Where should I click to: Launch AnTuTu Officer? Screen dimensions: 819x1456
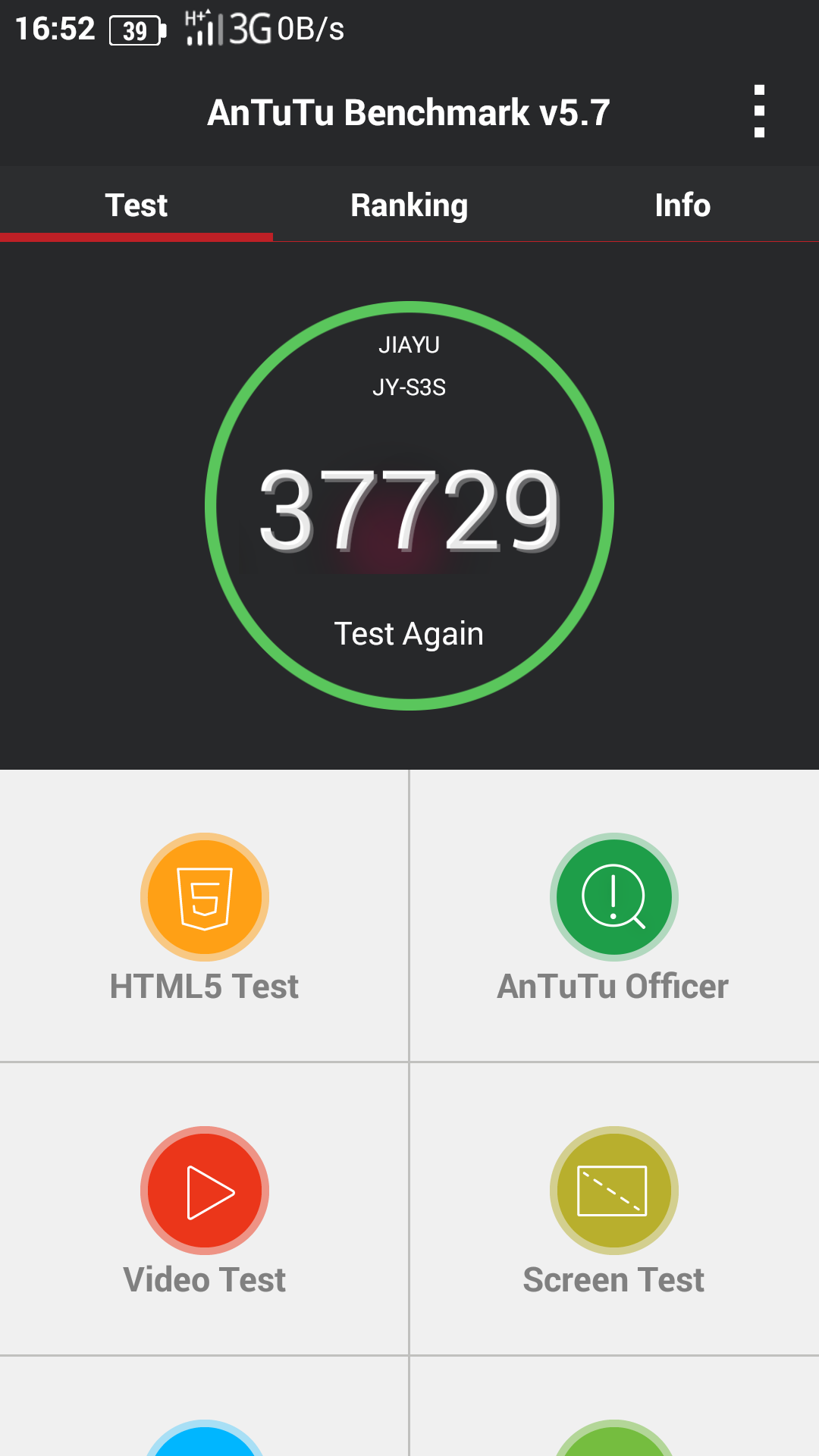[x=613, y=918]
